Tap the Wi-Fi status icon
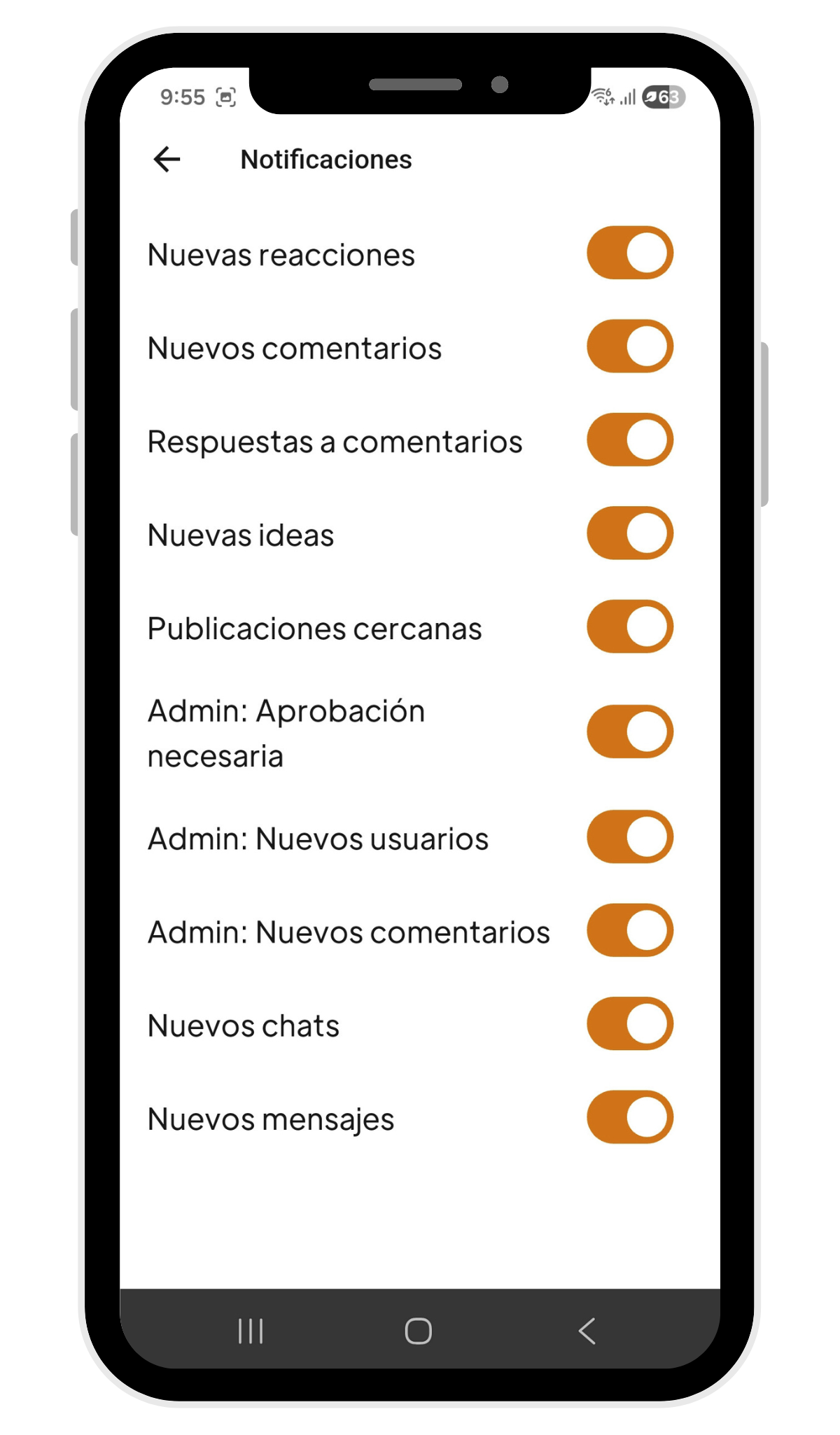This screenshot has width=840, height=1435. [x=602, y=97]
